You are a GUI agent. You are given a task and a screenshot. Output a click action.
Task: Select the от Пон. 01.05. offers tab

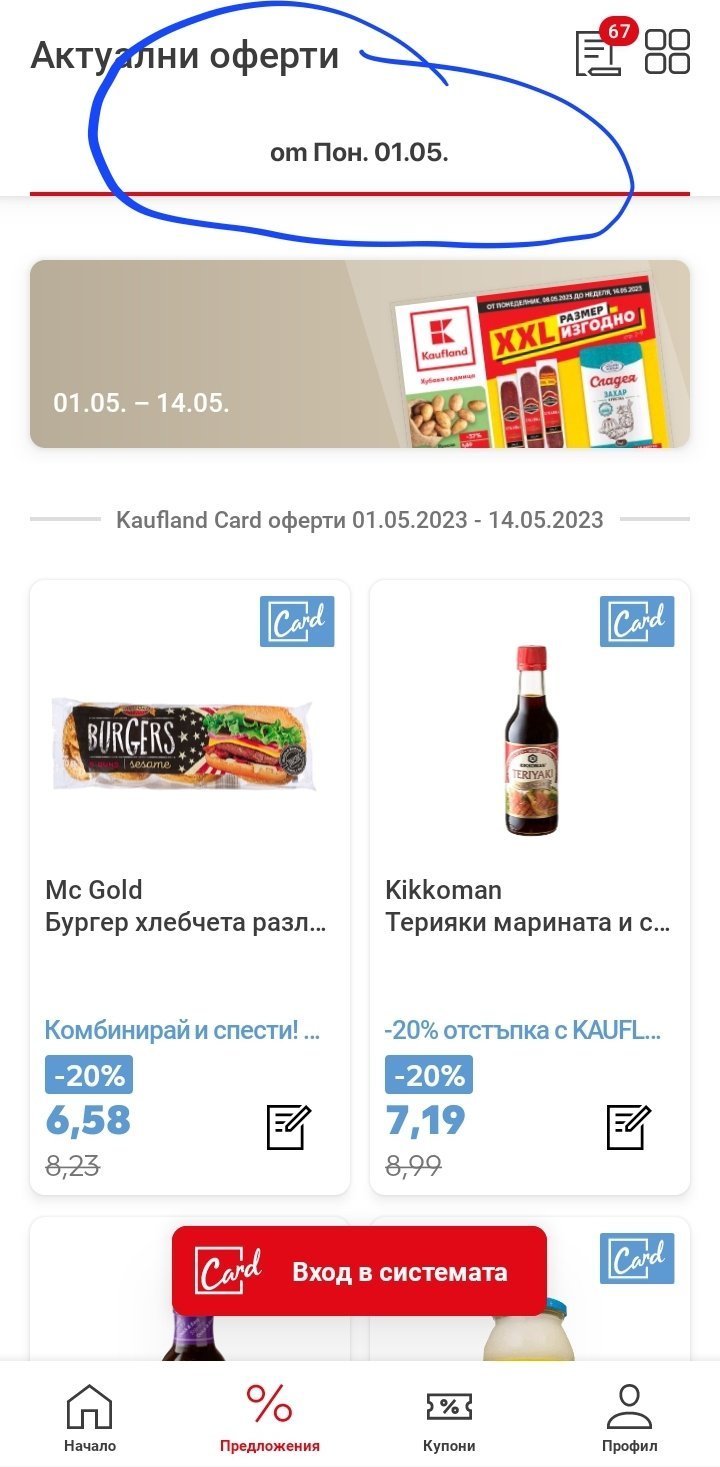[359, 153]
